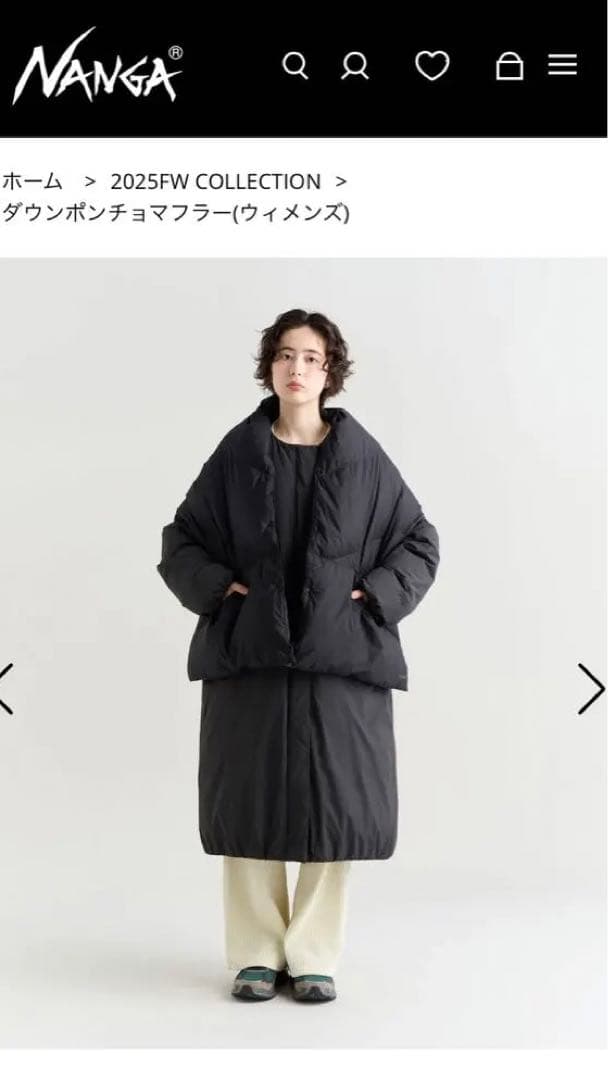
Task: Open 2025FW COLLECTION breadcrumb
Action: pyautogui.click(x=215, y=182)
